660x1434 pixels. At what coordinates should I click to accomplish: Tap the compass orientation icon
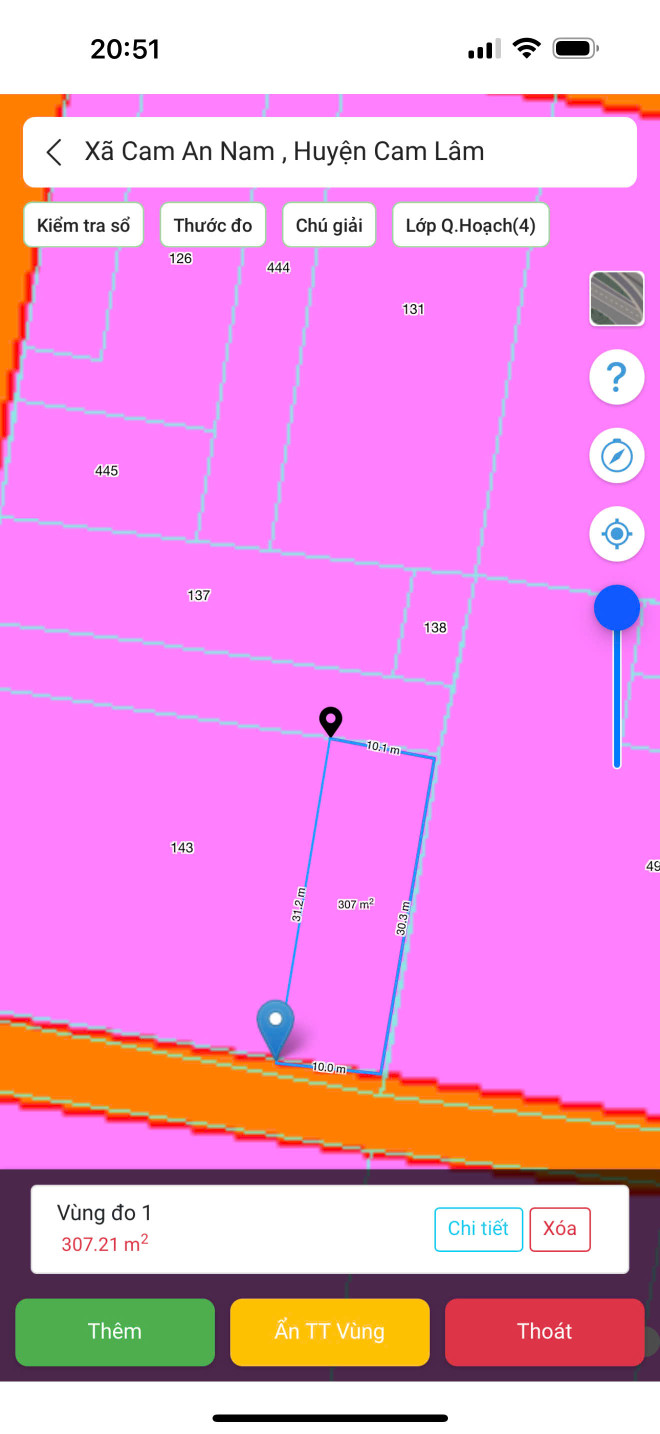(x=617, y=457)
